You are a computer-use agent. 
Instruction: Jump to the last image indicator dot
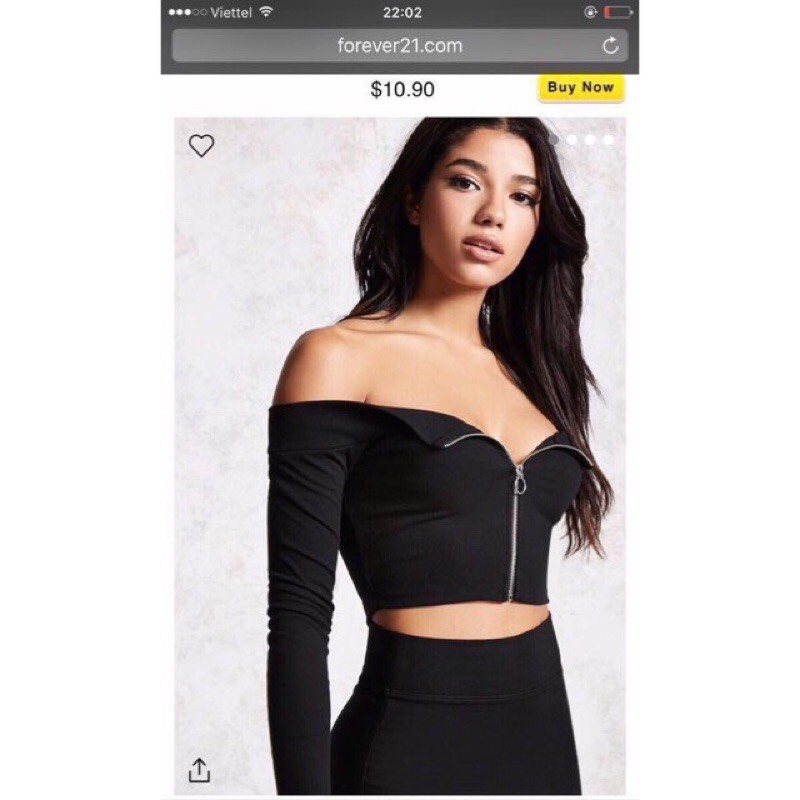click(x=608, y=140)
